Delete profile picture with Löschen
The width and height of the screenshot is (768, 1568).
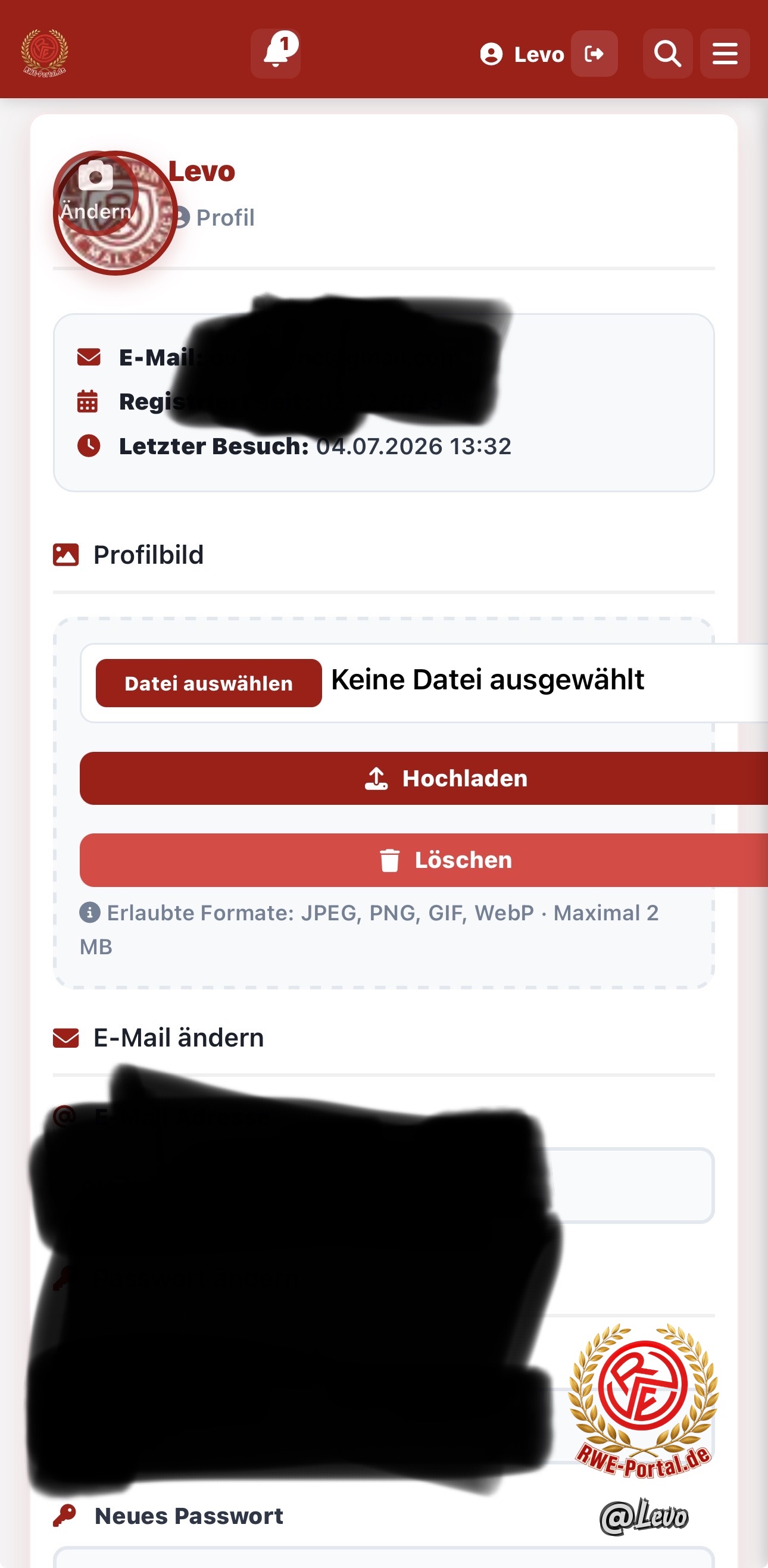pyautogui.click(x=423, y=860)
